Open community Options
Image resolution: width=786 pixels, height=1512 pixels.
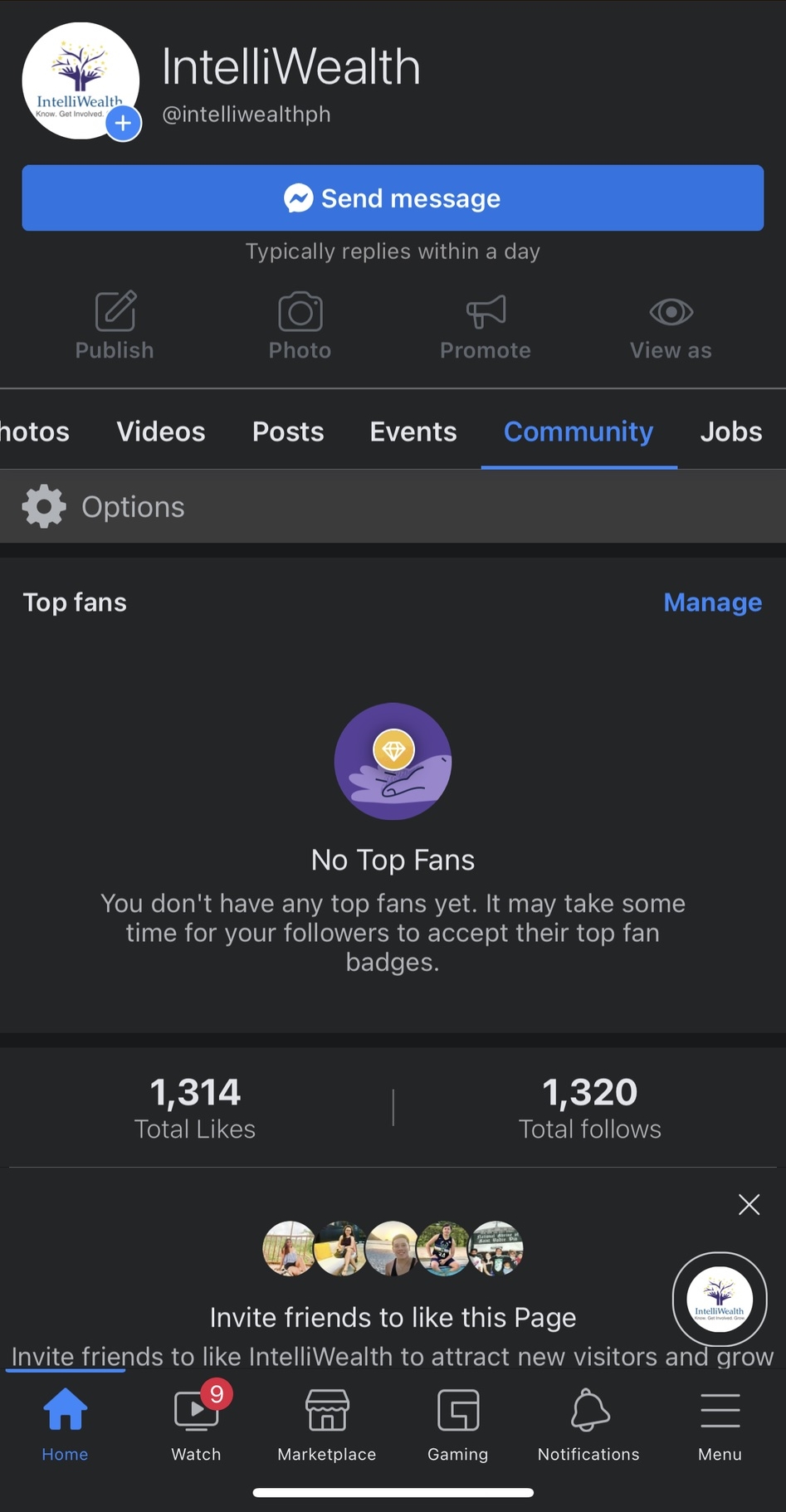coord(105,506)
